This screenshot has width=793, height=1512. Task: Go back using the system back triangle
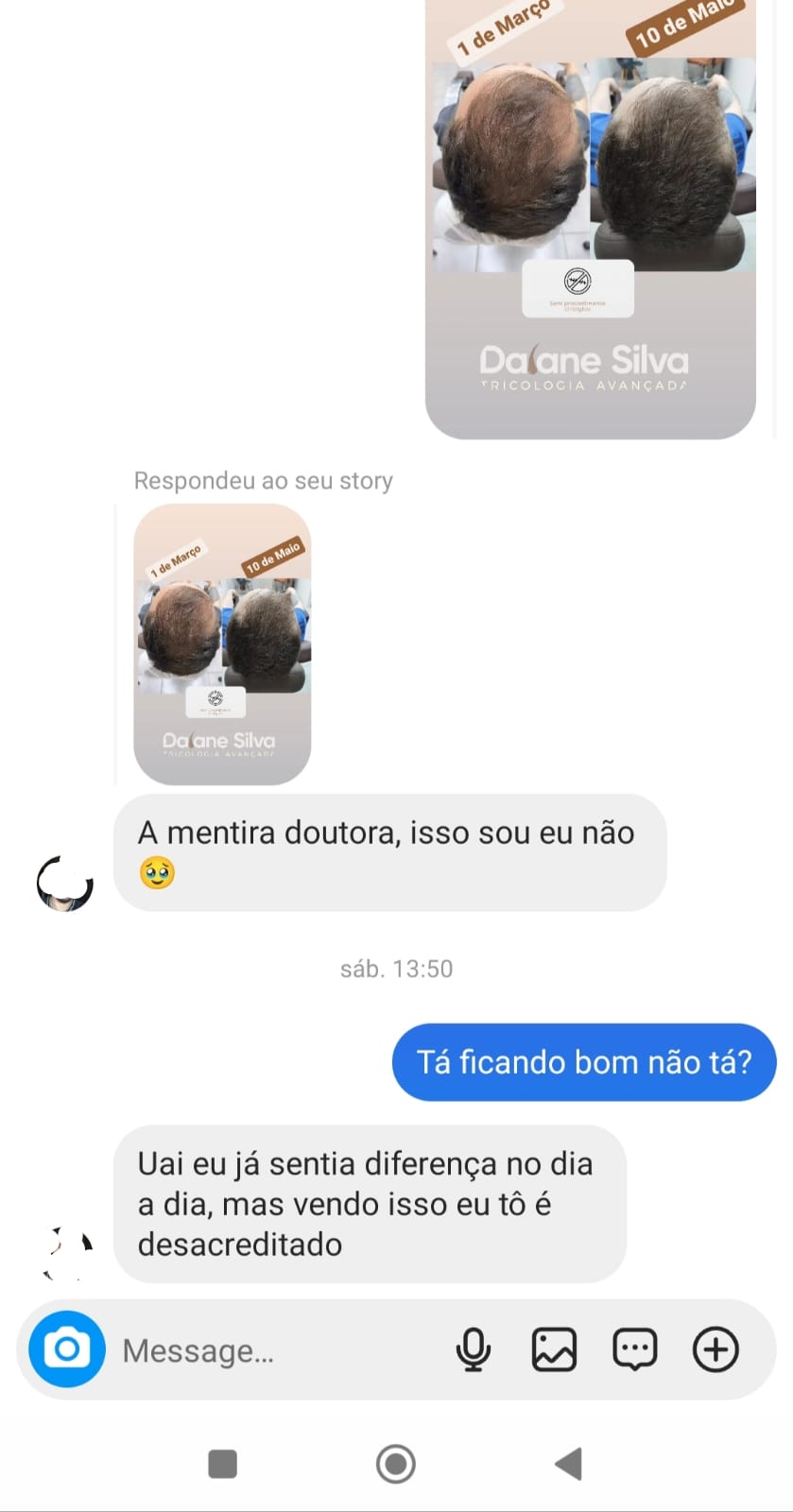[568, 1464]
